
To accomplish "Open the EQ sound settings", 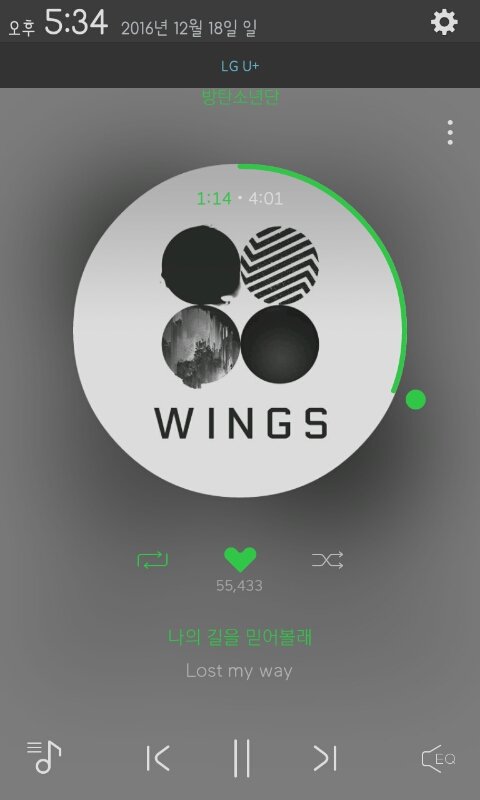I will coord(438,759).
